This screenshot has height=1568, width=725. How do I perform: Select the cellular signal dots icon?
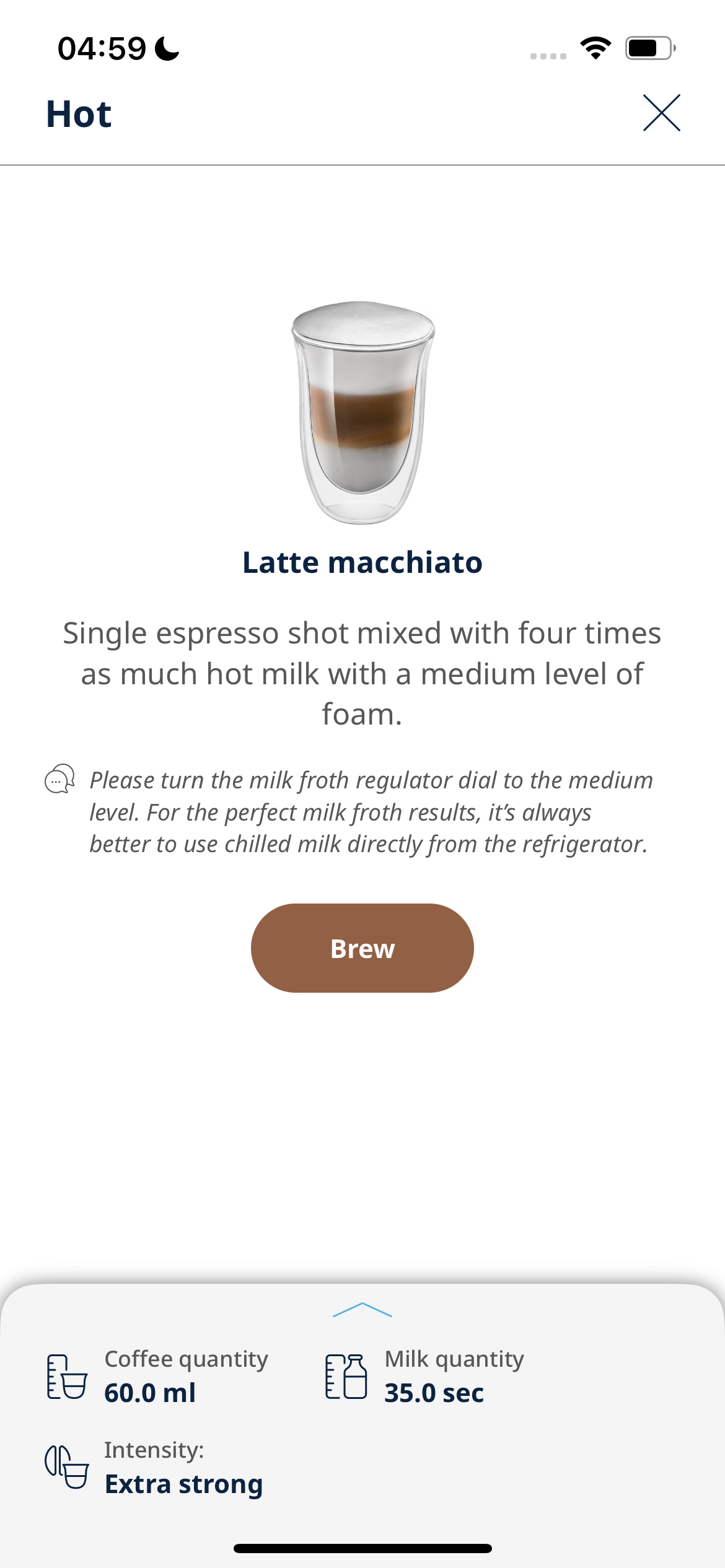pos(548,56)
